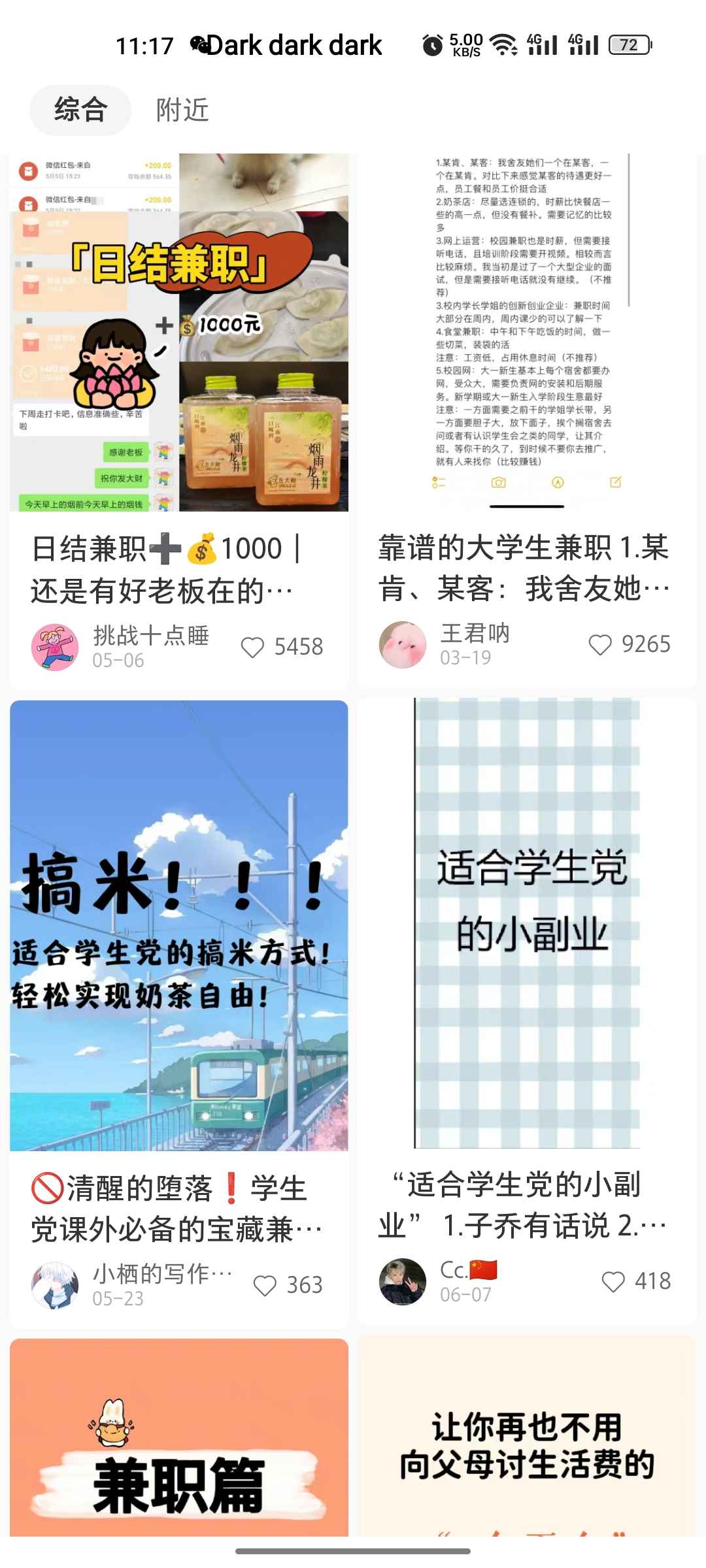Switch to the 附近 tab
The height and width of the screenshot is (1568, 706).
pyautogui.click(x=182, y=110)
